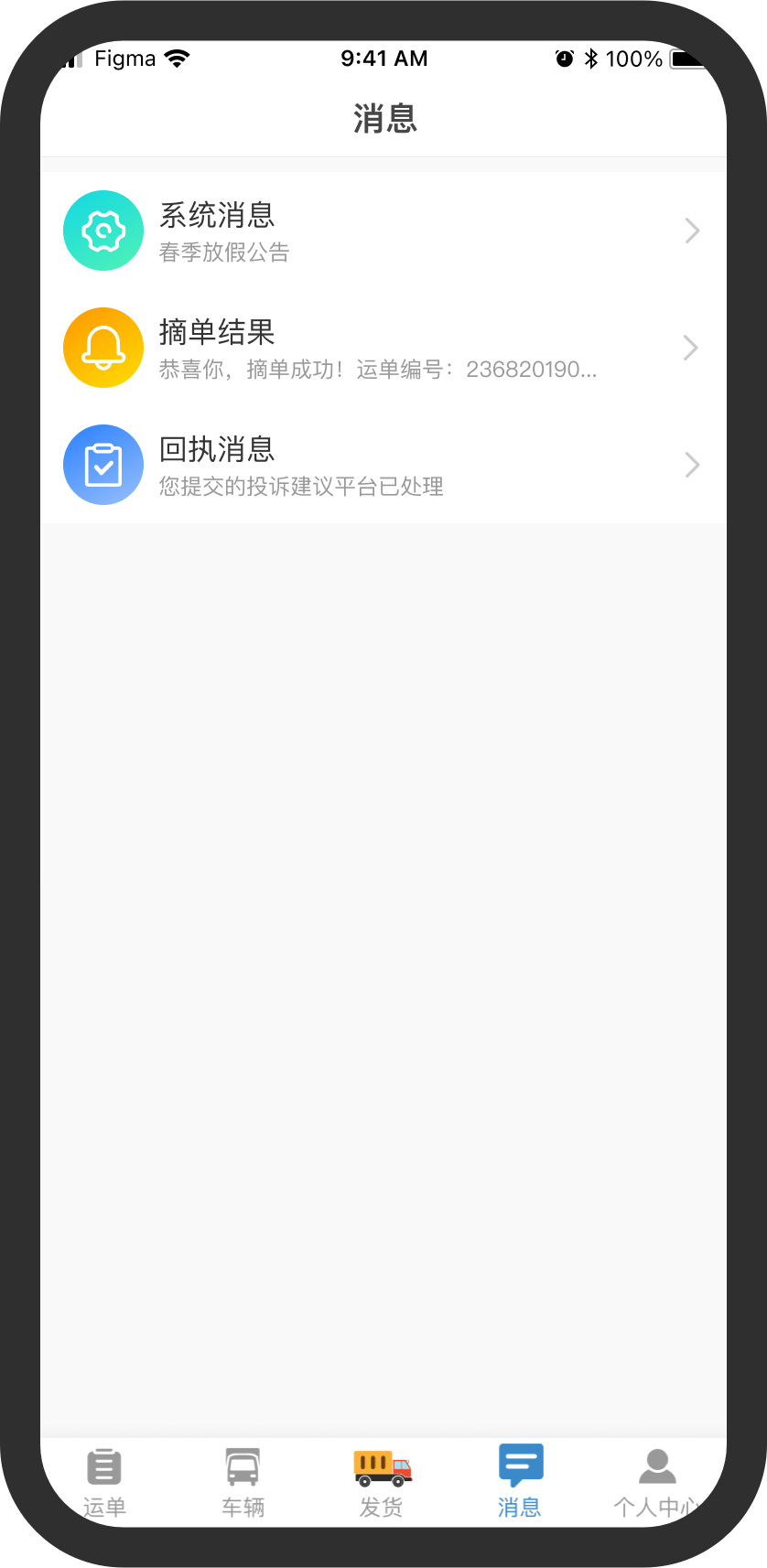Image resolution: width=767 pixels, height=1568 pixels.
Task: Switch to the 车辆 tab
Action: 243,1482
